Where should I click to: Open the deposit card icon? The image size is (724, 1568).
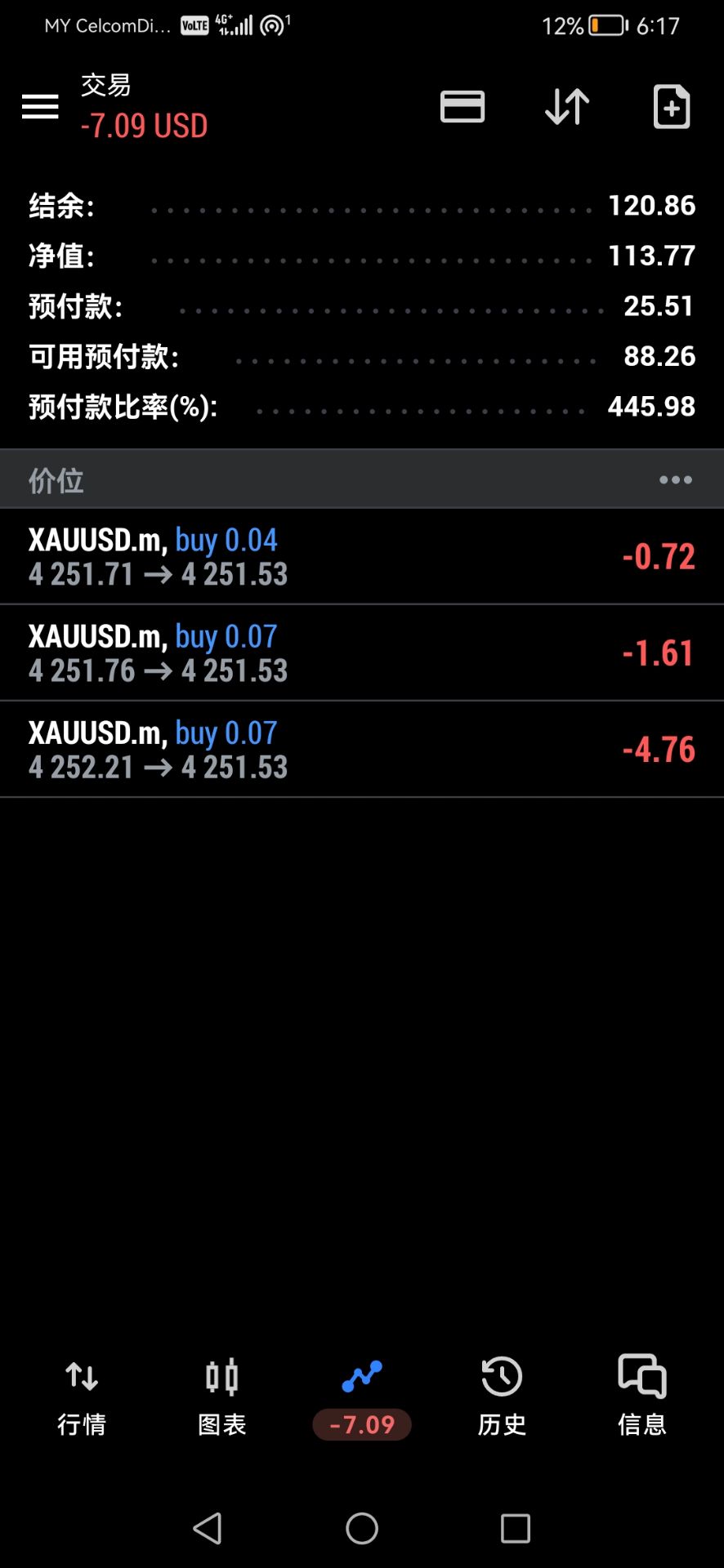coord(463,107)
